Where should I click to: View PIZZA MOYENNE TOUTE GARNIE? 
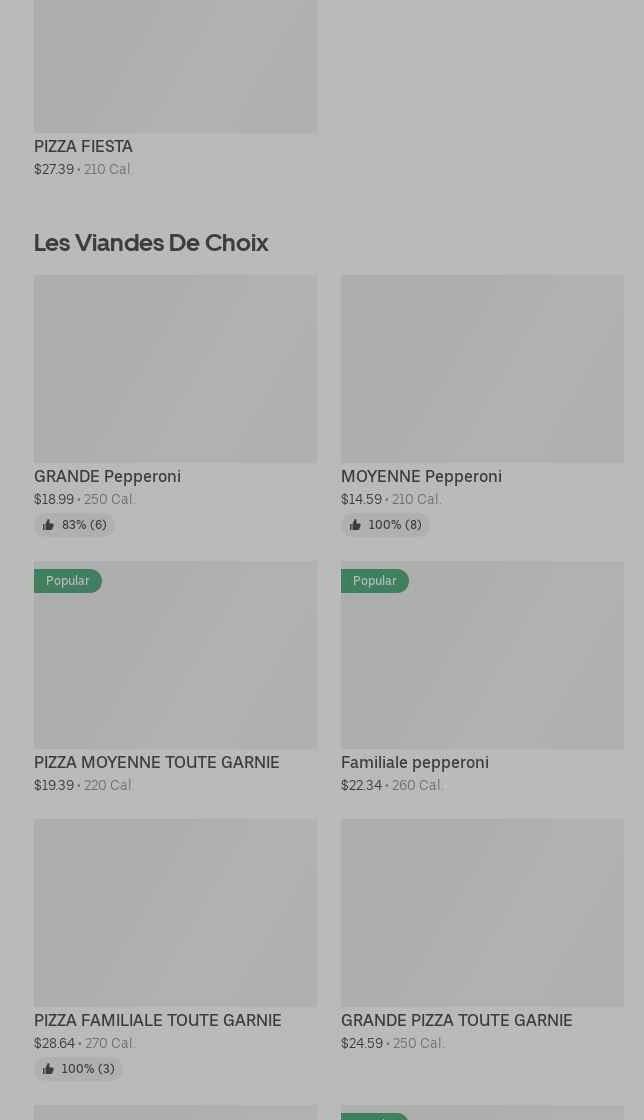click(157, 762)
